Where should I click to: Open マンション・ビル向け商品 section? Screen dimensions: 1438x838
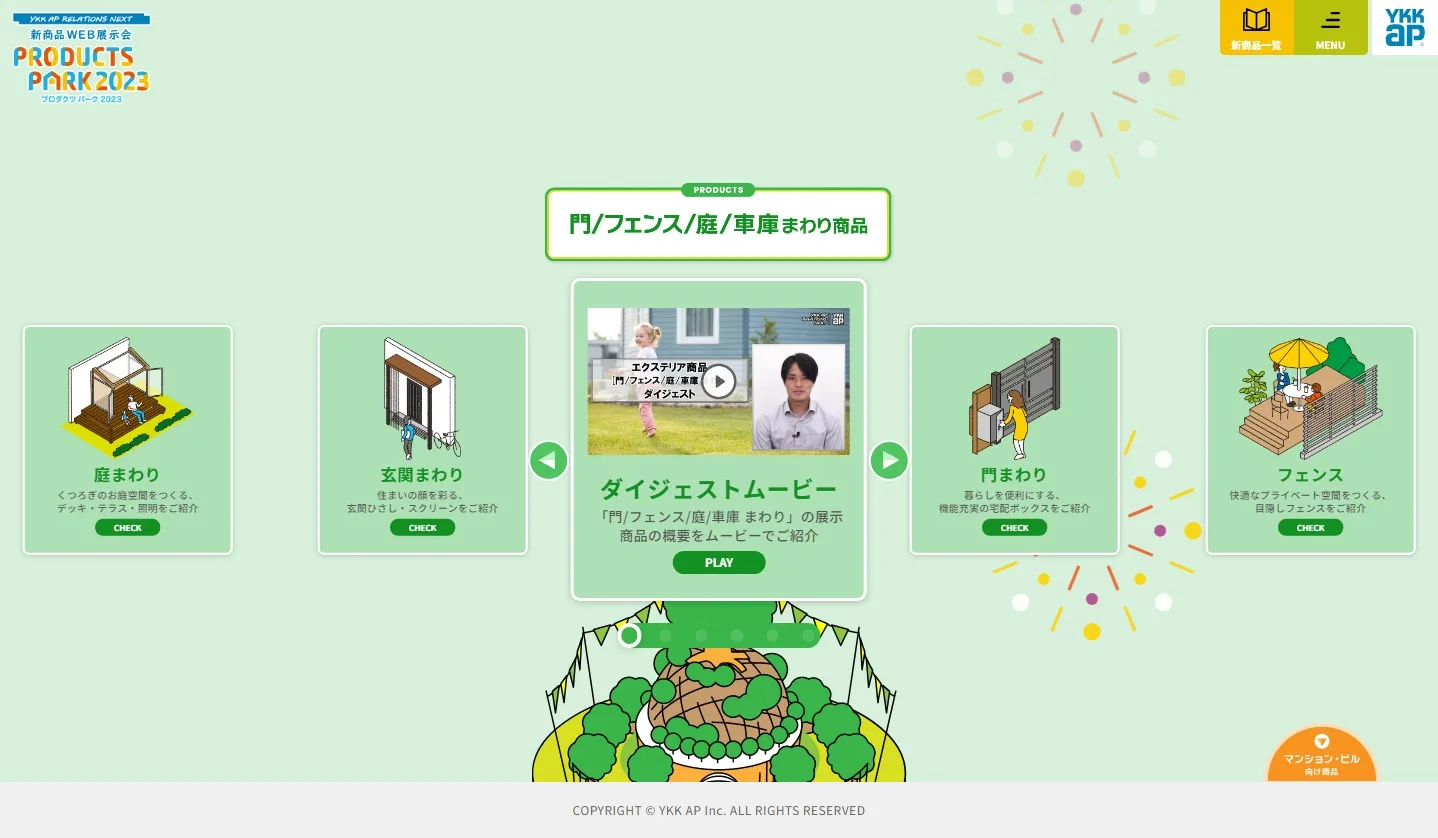[x=1321, y=758]
